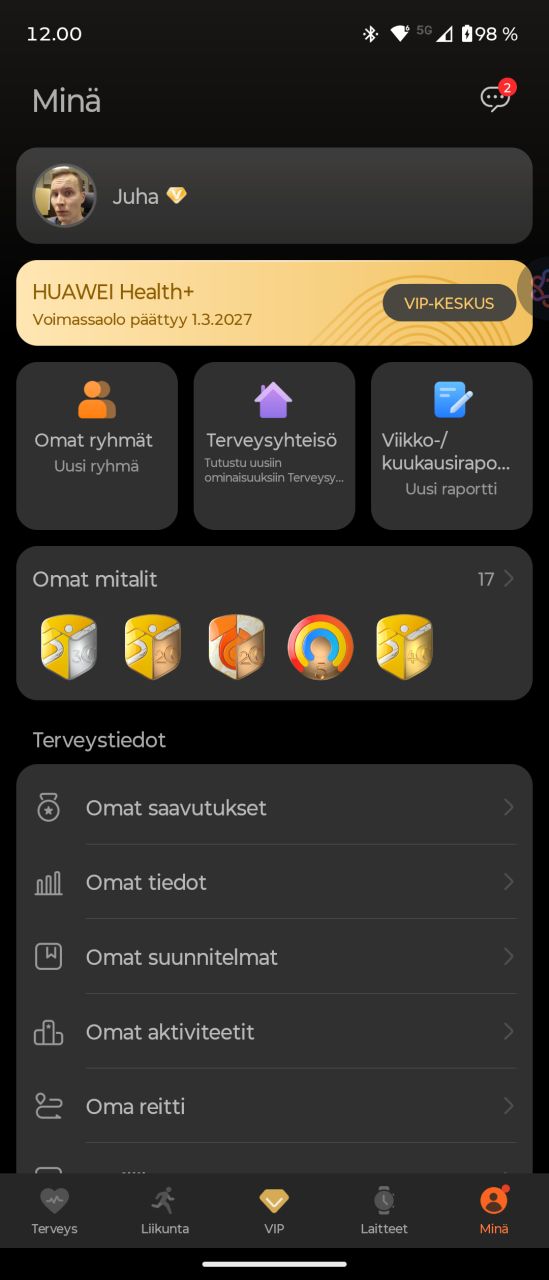Open Omat suunnitelmat row

274,957
